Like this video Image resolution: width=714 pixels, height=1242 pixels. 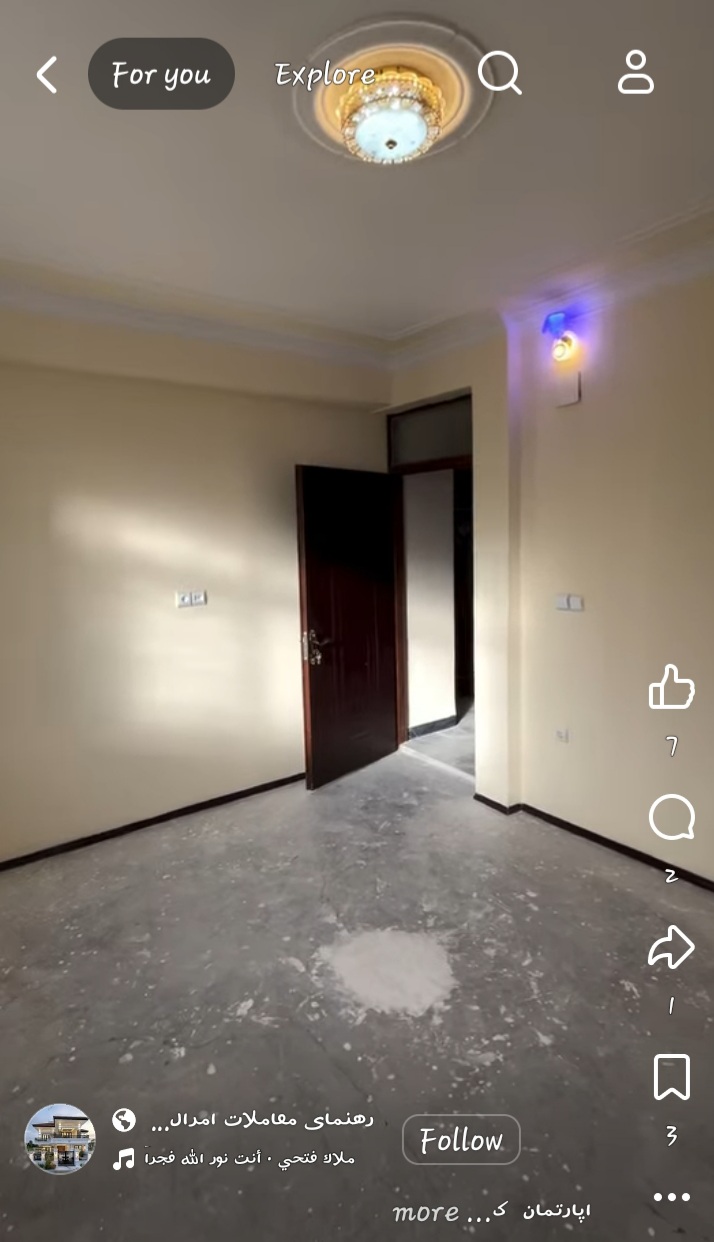point(671,688)
